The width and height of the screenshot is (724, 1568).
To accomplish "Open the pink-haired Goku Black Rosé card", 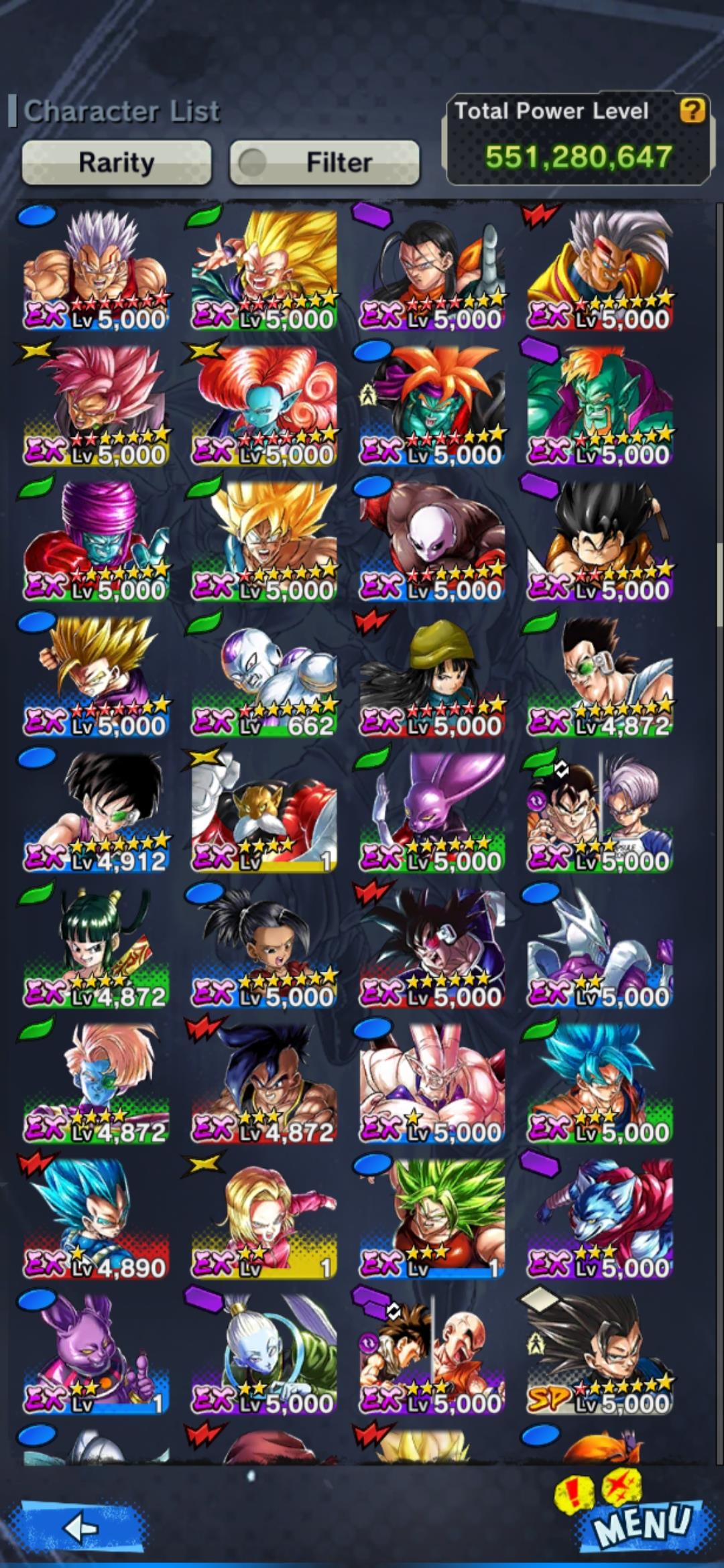I will (x=96, y=406).
